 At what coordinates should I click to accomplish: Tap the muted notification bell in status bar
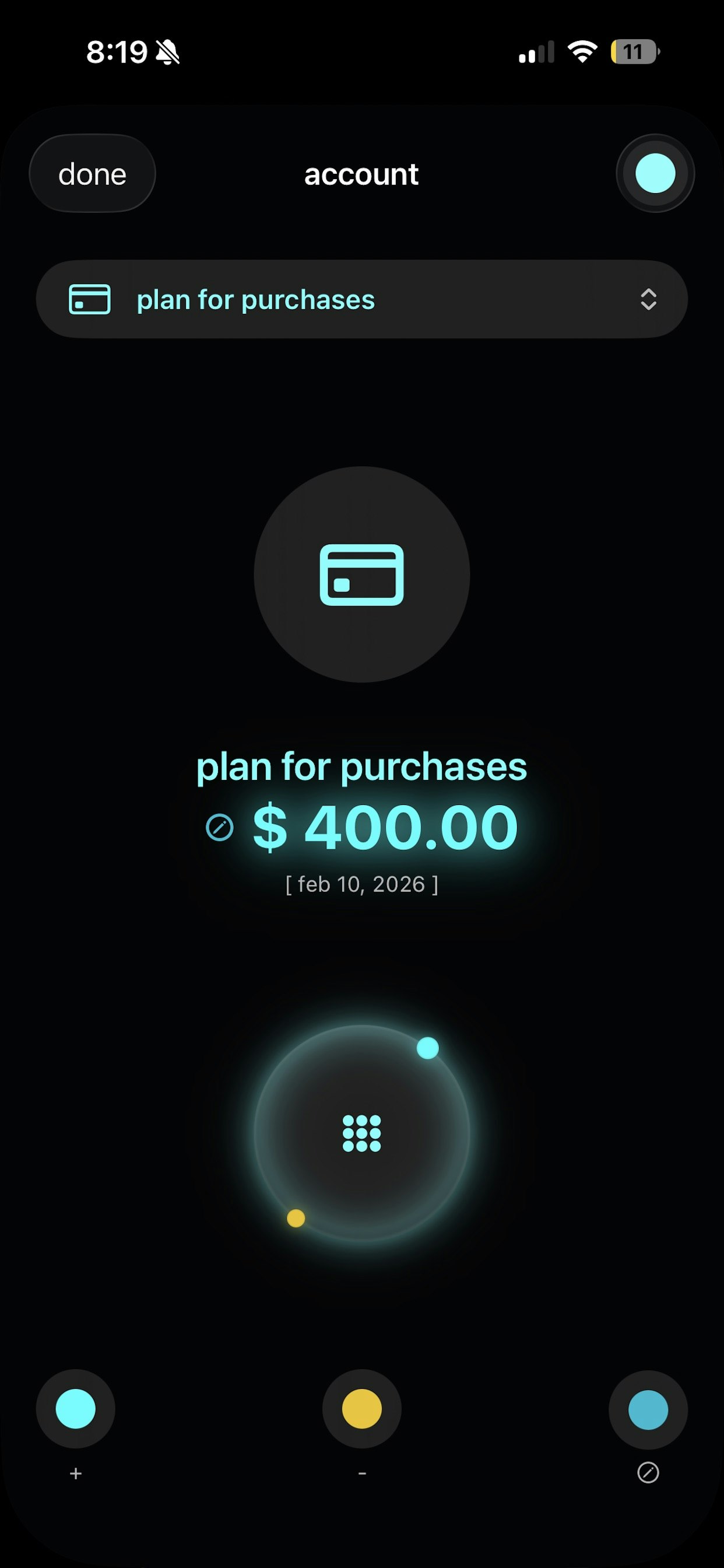click(167, 53)
